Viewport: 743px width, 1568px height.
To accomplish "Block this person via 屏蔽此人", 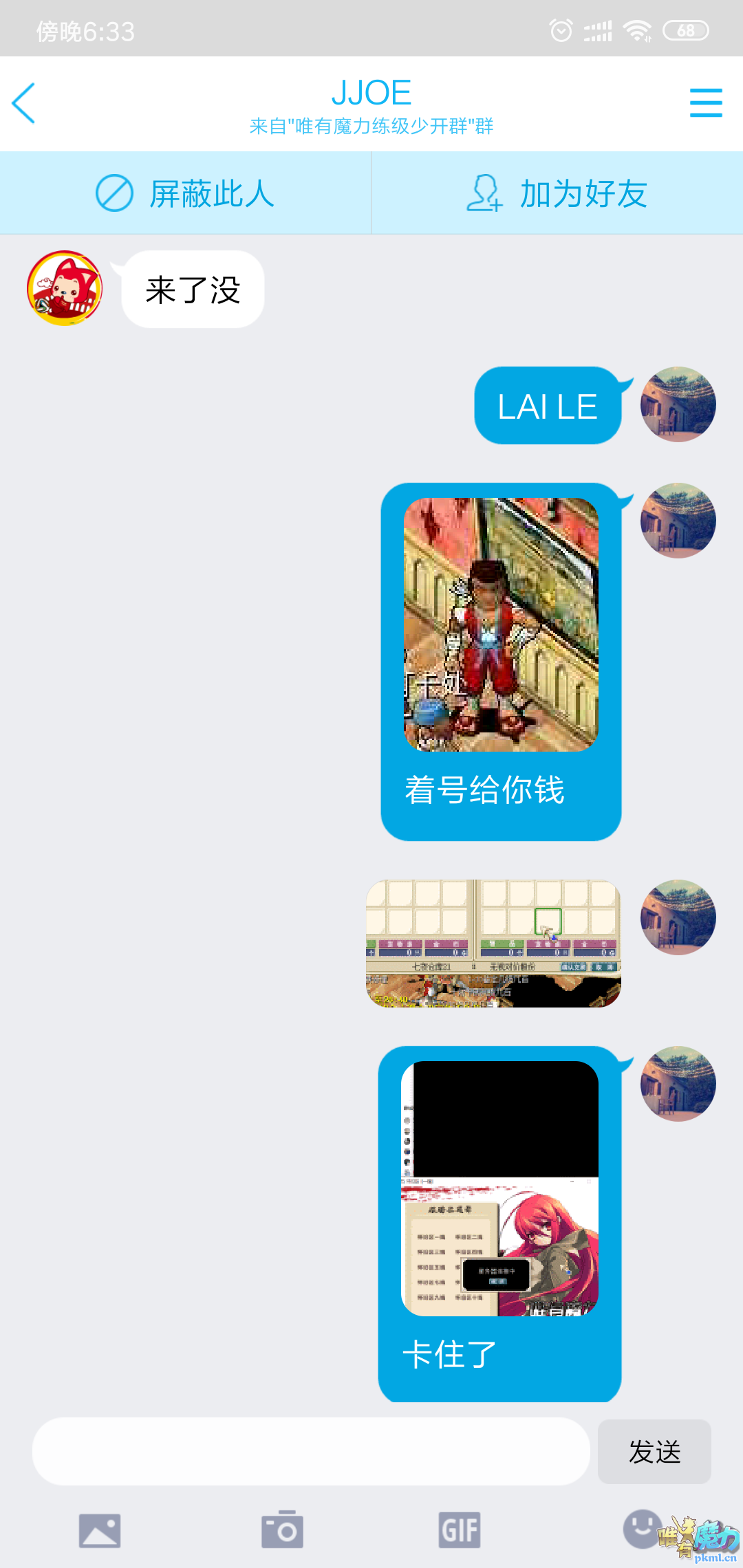I will pos(185,193).
